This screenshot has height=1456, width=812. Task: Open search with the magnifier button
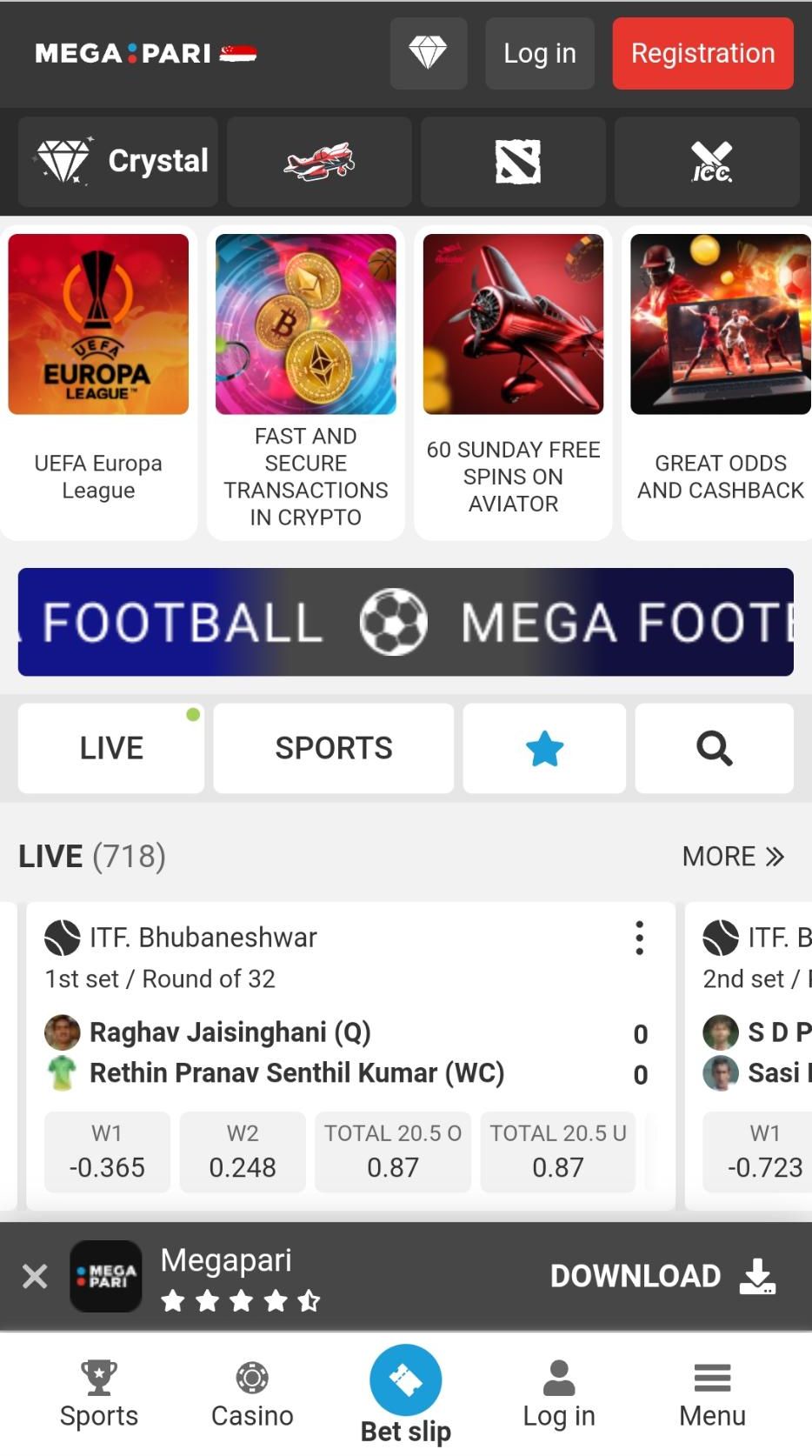pyautogui.click(x=714, y=748)
